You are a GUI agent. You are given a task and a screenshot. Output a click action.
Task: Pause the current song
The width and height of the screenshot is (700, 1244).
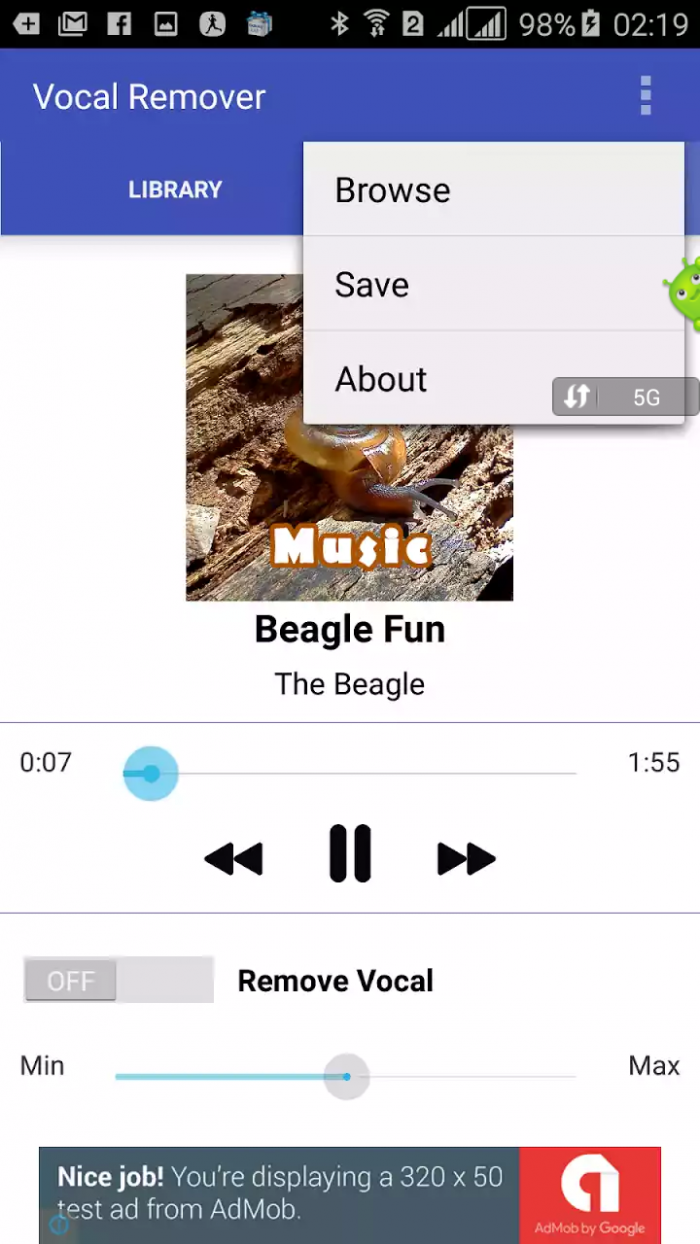350,854
